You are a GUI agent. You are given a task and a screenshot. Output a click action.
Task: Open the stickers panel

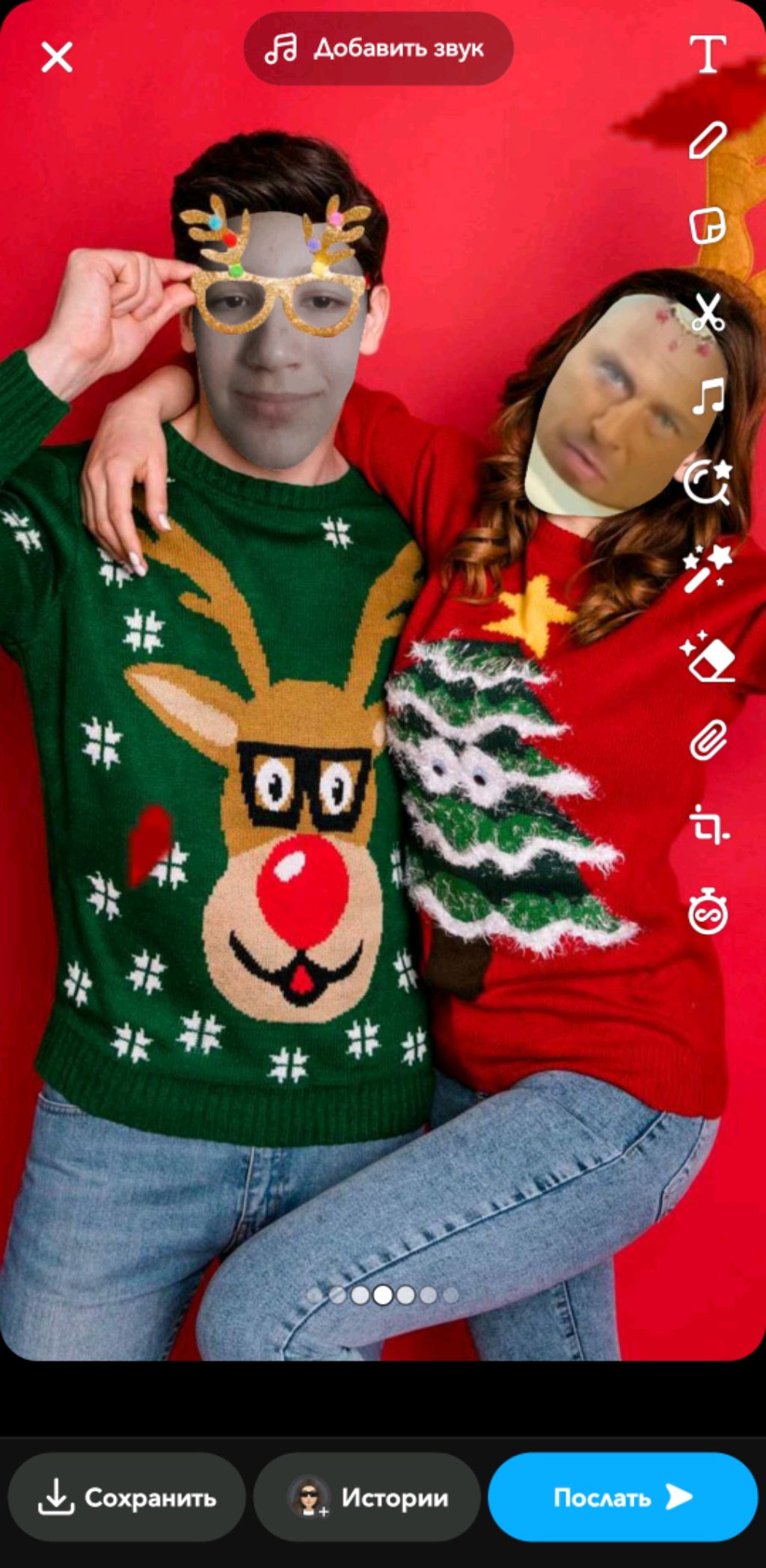tap(707, 226)
